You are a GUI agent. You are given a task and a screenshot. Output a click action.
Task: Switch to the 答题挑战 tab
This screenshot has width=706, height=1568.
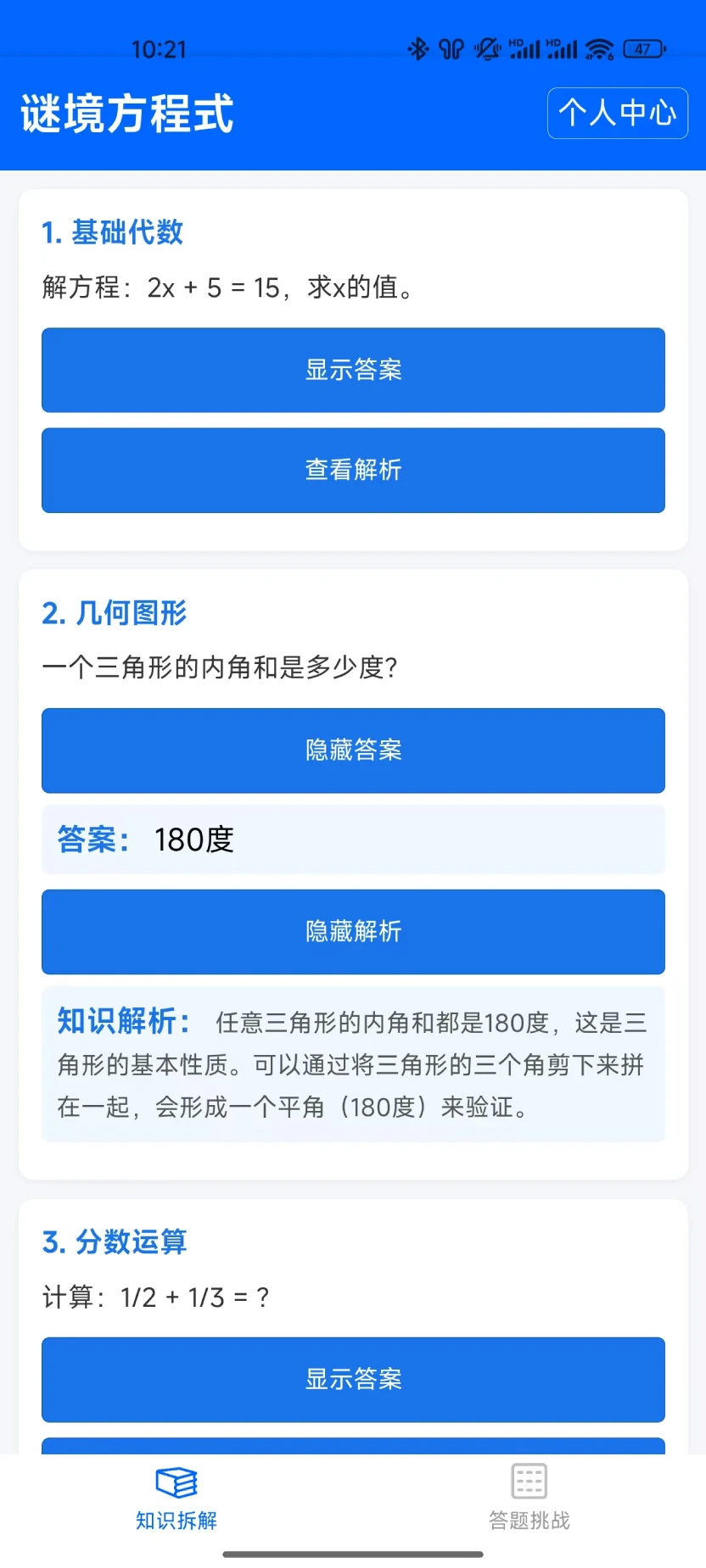pyautogui.click(x=529, y=1498)
